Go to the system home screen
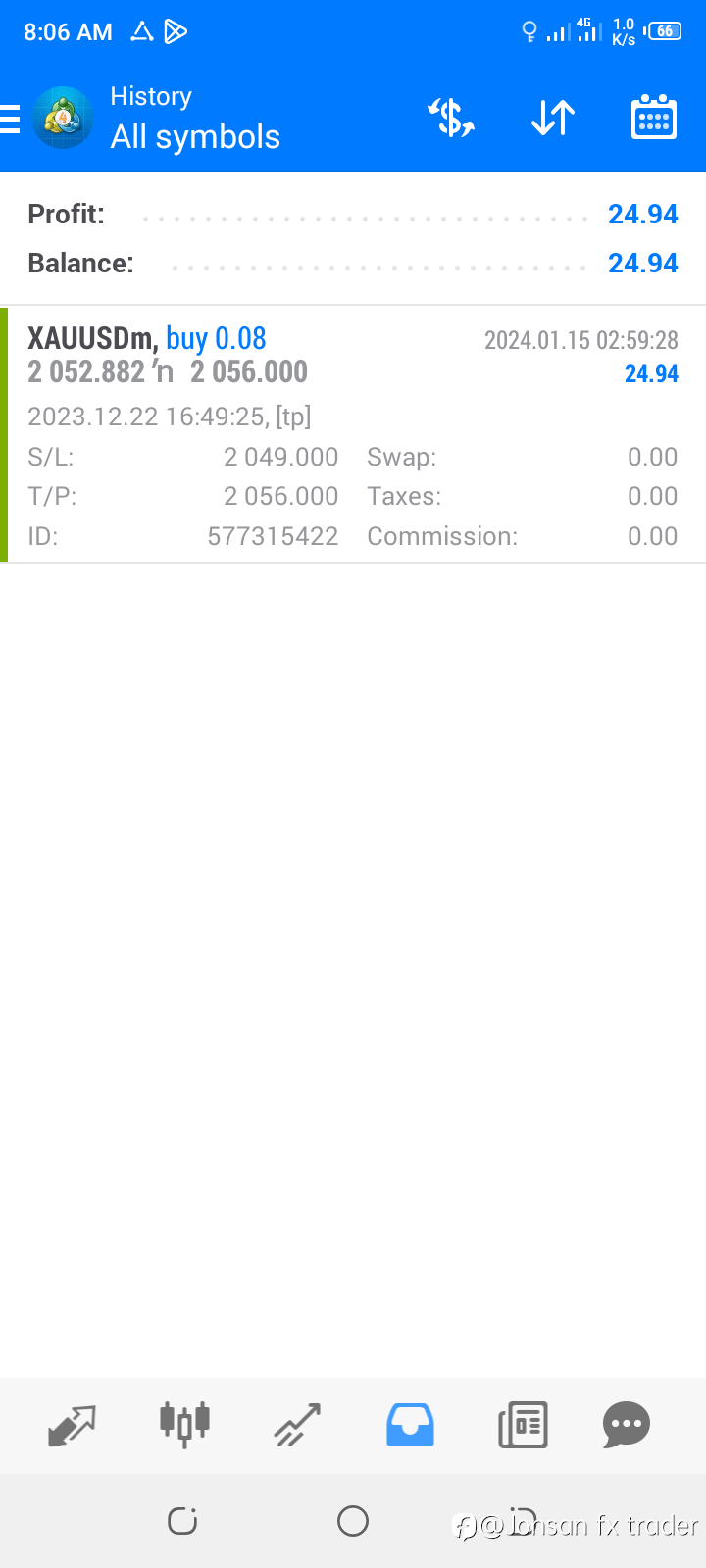 (x=353, y=1521)
